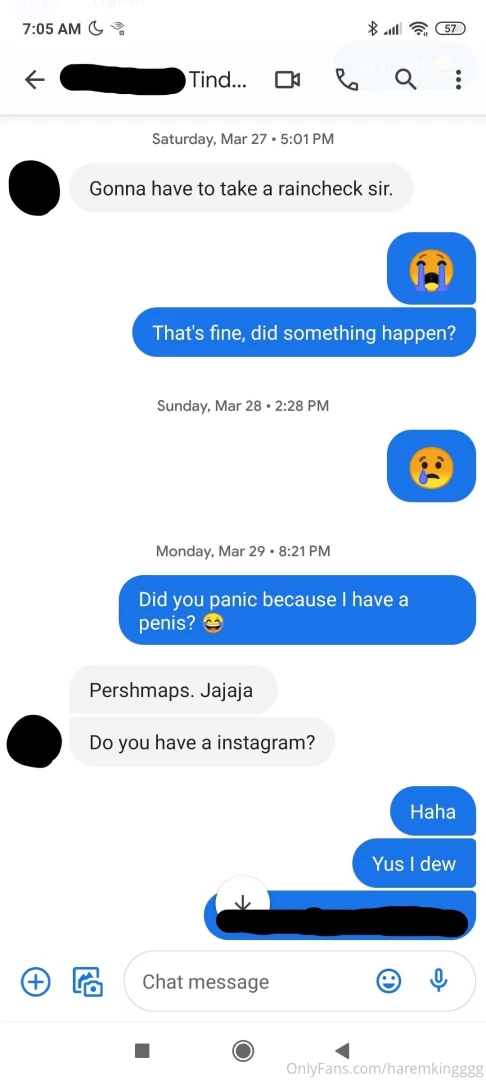The width and height of the screenshot is (486, 1080).
Task: Go back to the conversation list
Action: coord(34,81)
